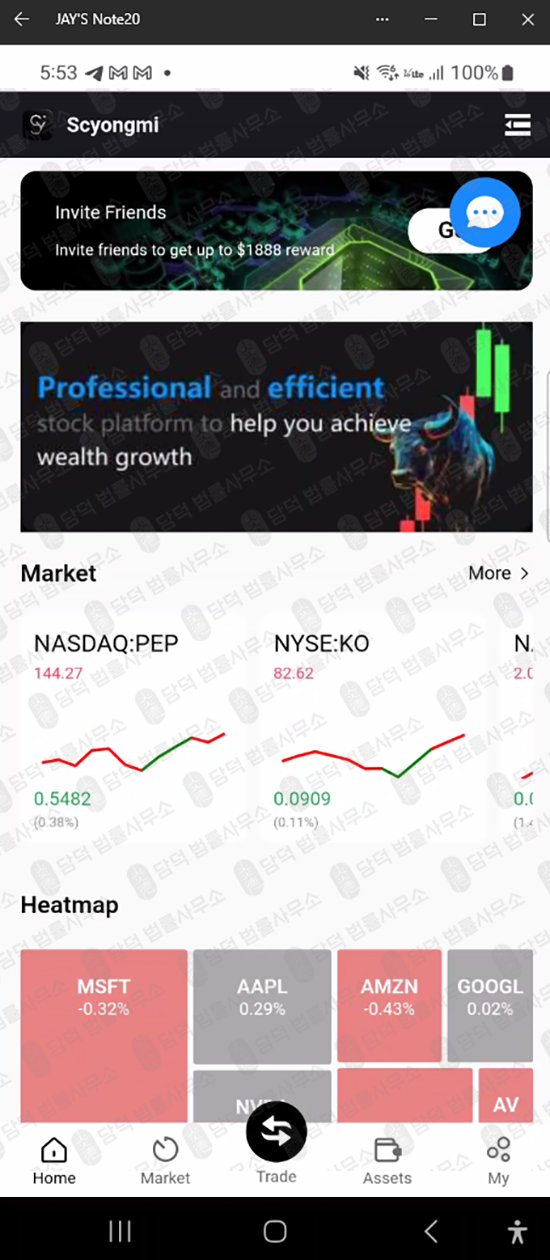
Task: Open the blue chat support bubble
Action: [485, 213]
